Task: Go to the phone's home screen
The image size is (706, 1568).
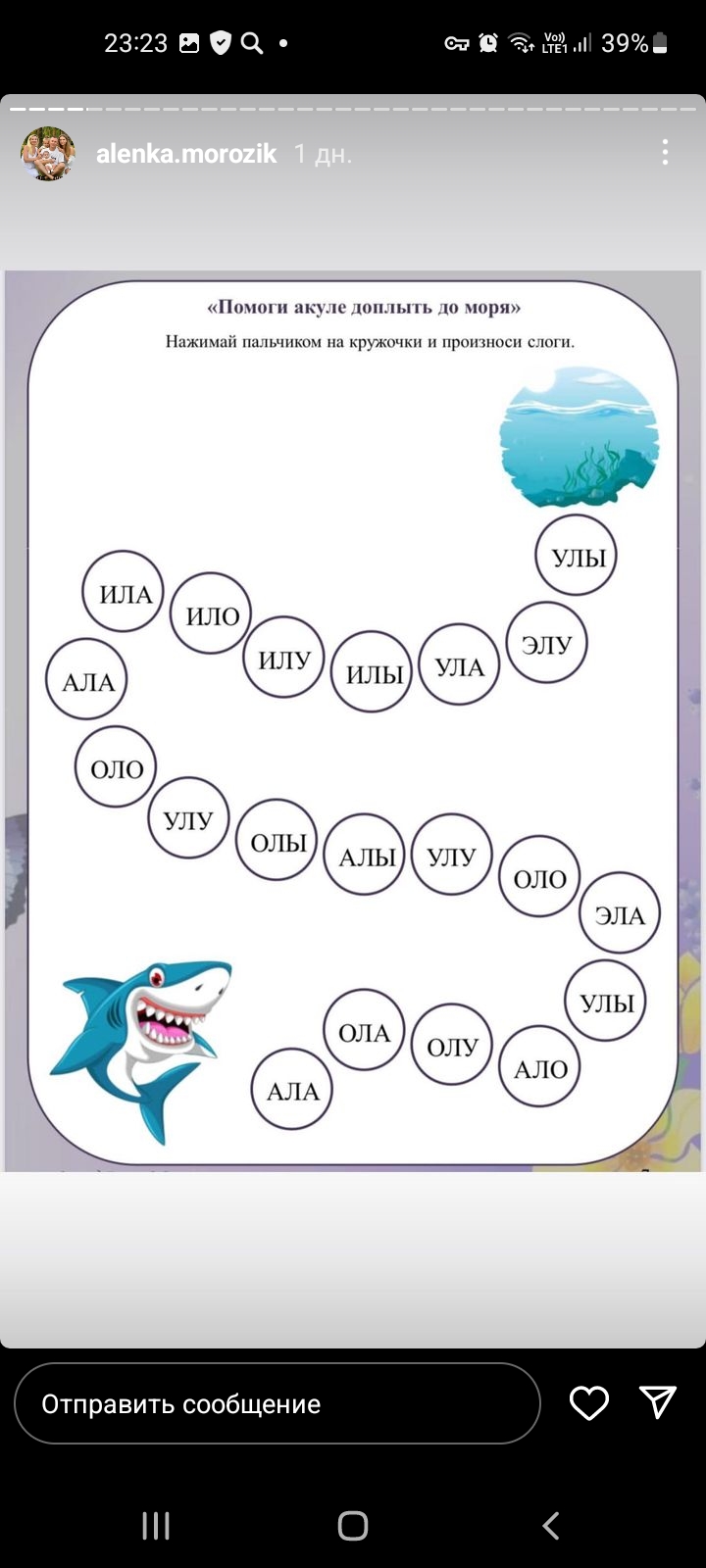Action: (x=353, y=1525)
